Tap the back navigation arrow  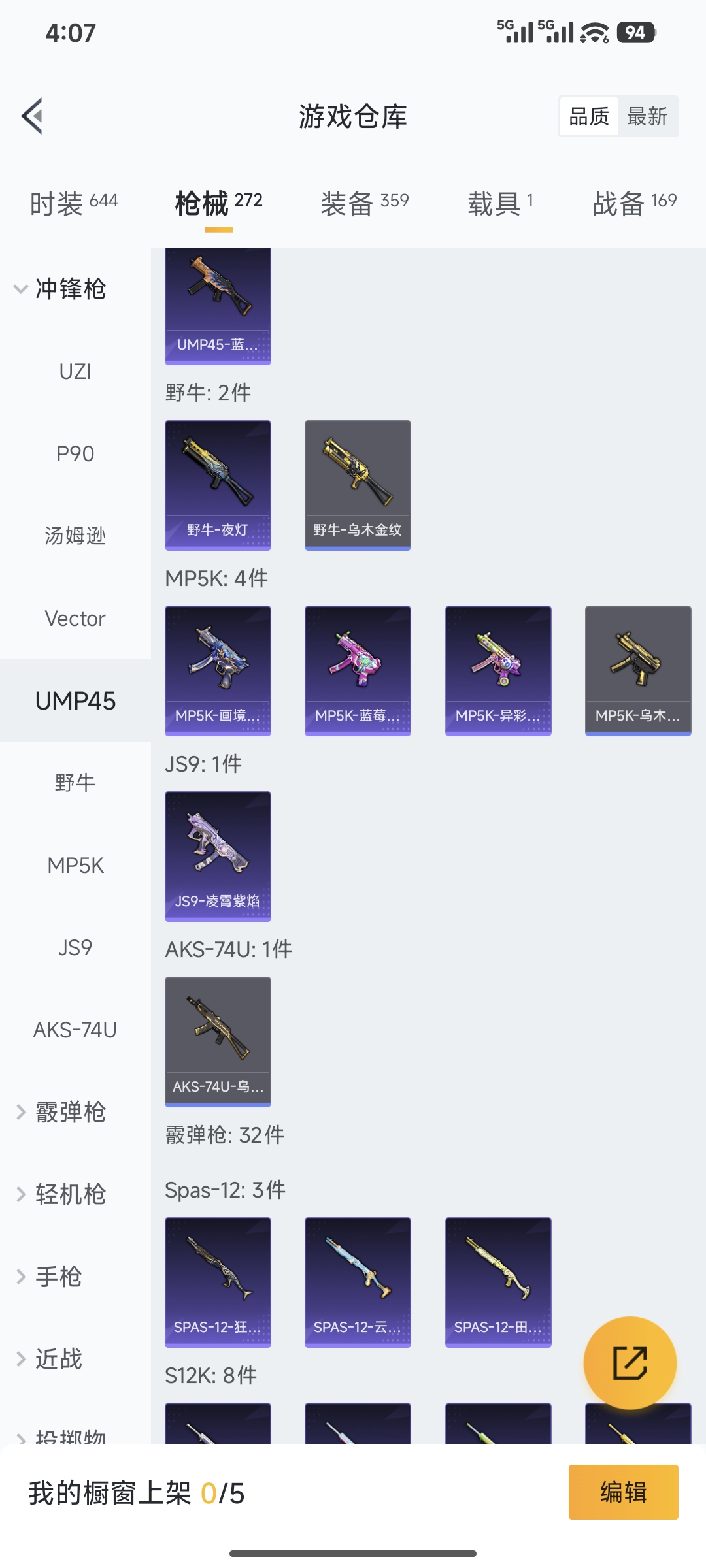[x=31, y=116]
